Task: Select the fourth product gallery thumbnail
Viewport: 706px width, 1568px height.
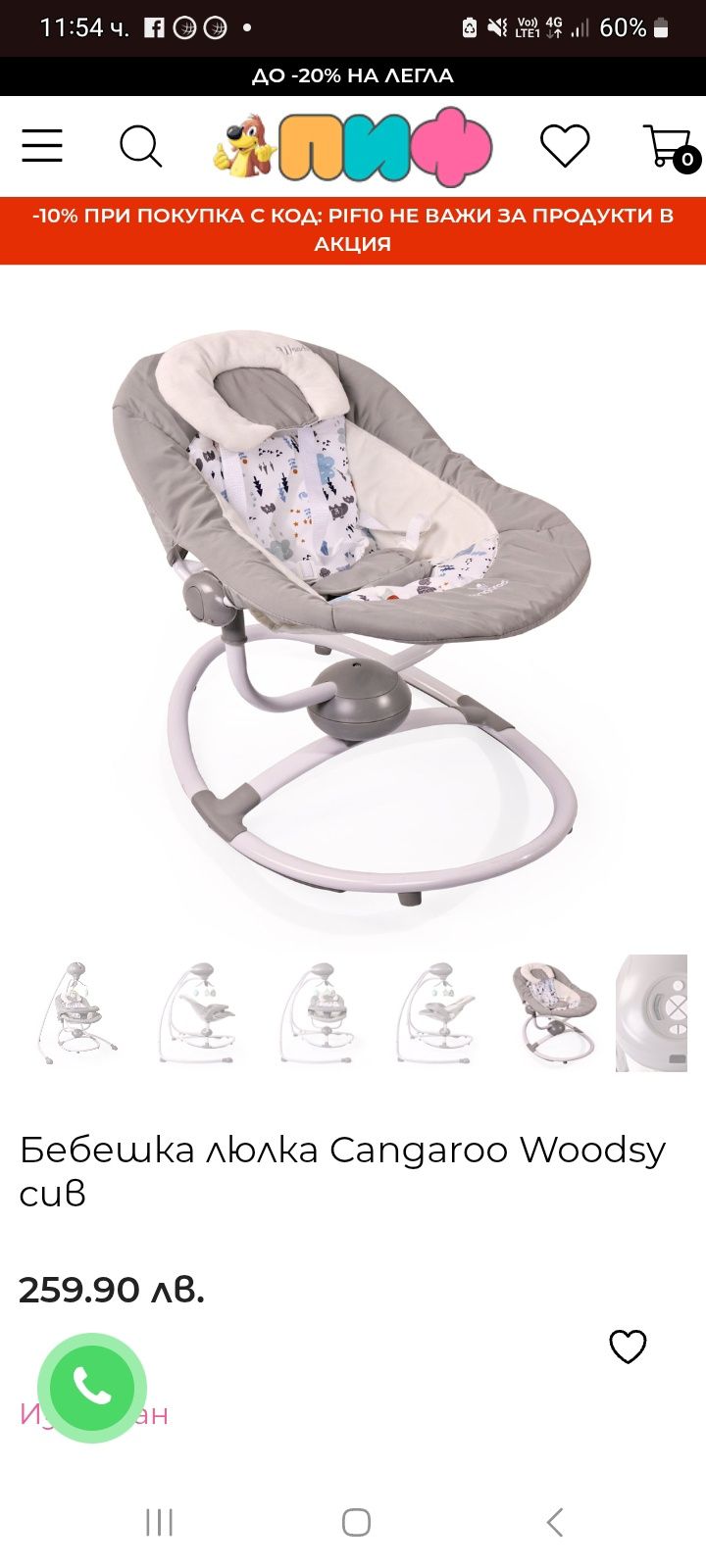Action: tap(436, 1013)
